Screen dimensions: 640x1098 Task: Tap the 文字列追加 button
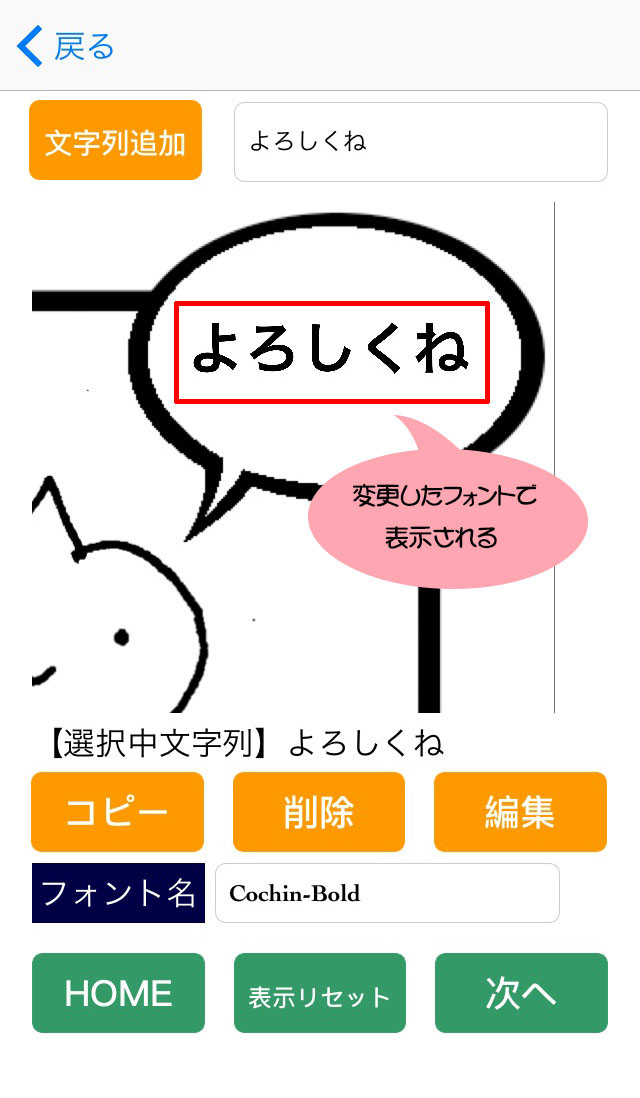[115, 141]
